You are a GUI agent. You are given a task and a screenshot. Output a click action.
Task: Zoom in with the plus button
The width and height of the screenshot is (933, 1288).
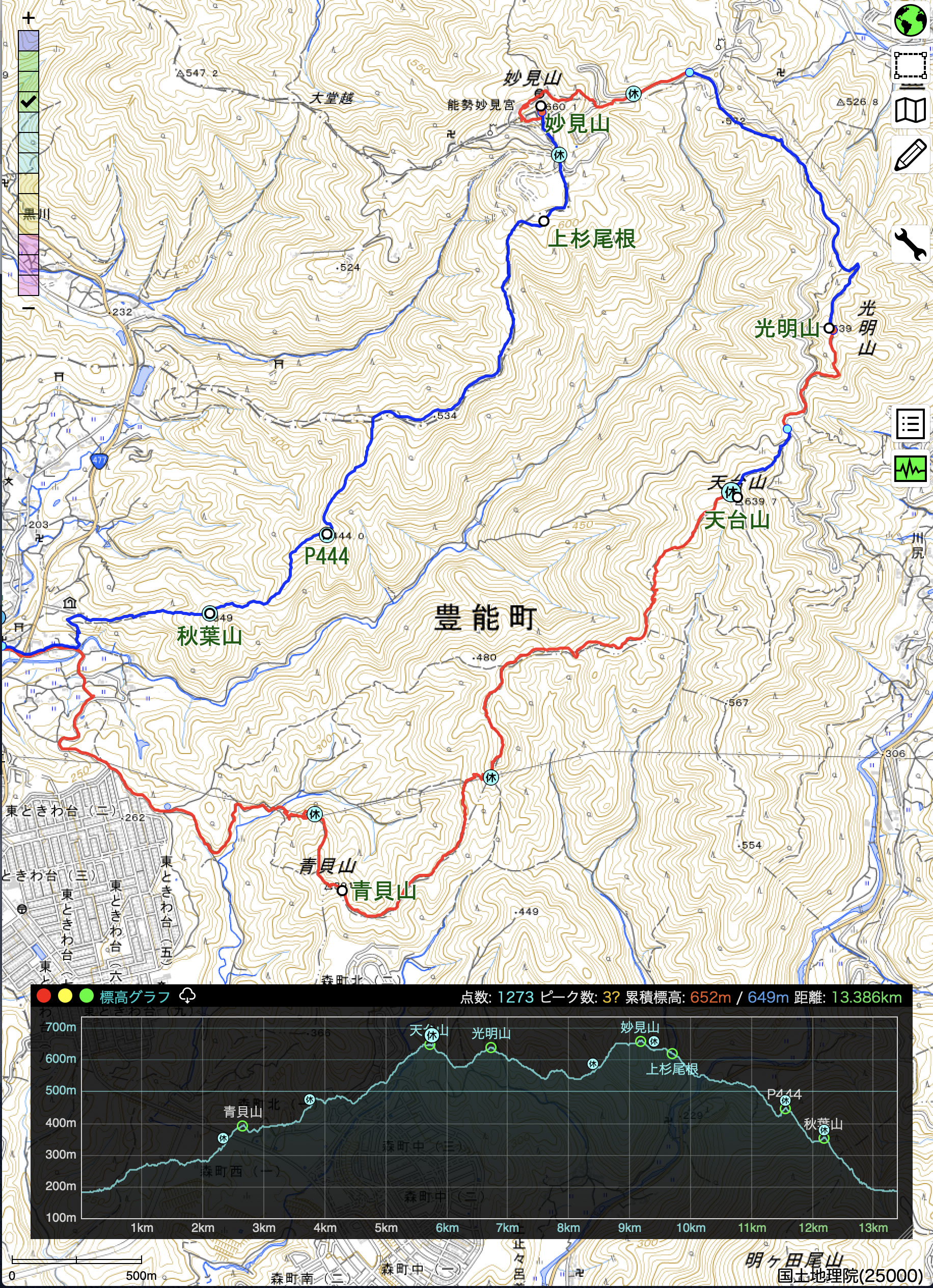coord(29,18)
